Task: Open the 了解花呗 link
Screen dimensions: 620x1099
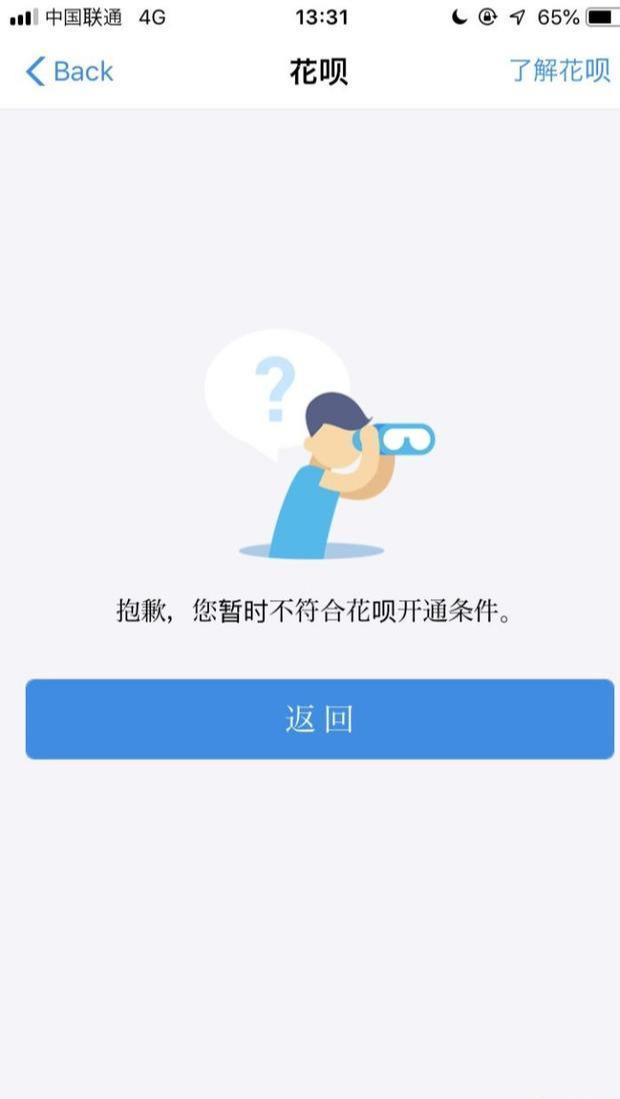Action: [559, 71]
